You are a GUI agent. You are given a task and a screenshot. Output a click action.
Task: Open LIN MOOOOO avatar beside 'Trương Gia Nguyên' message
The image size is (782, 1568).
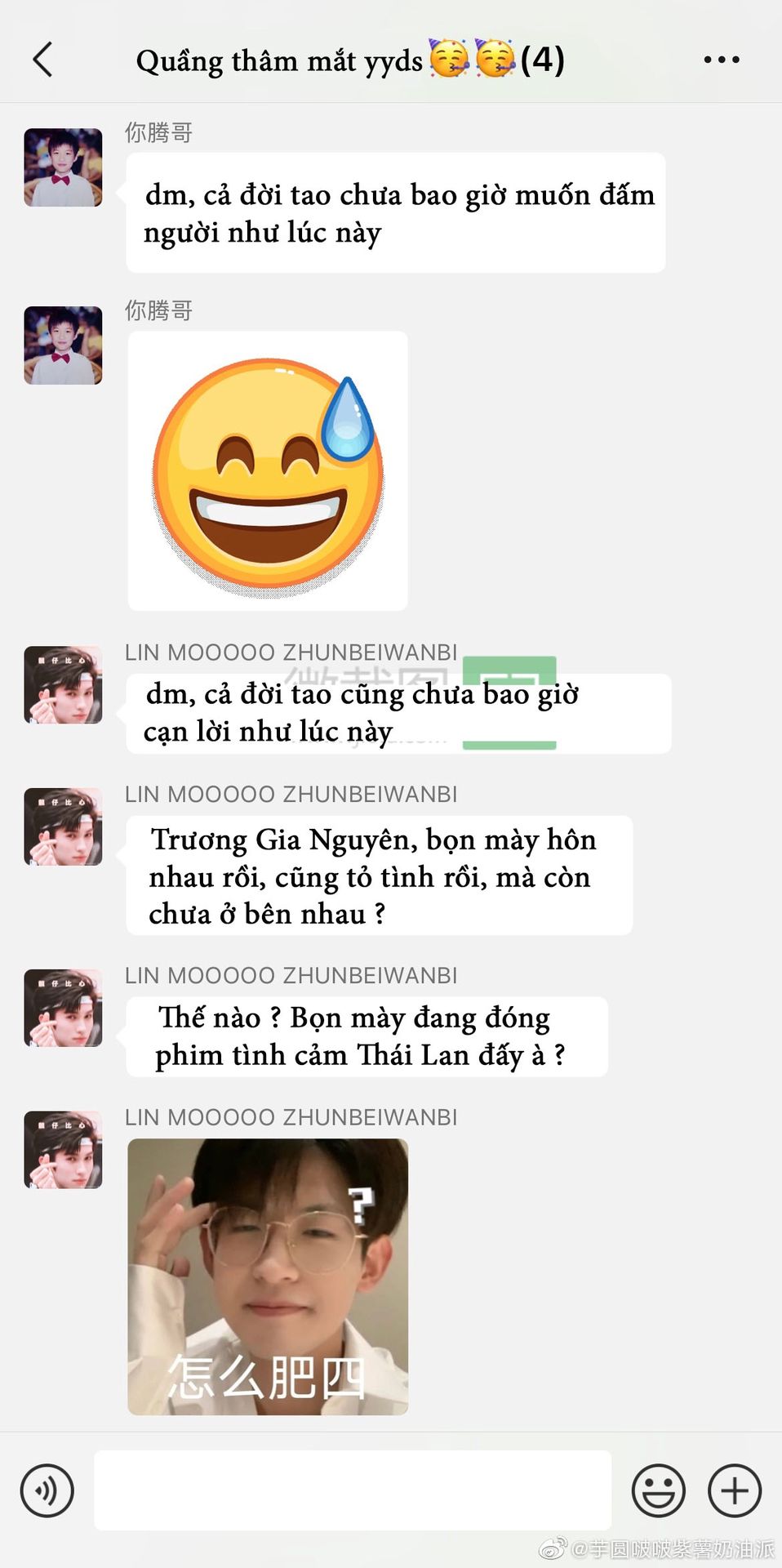coord(63,826)
